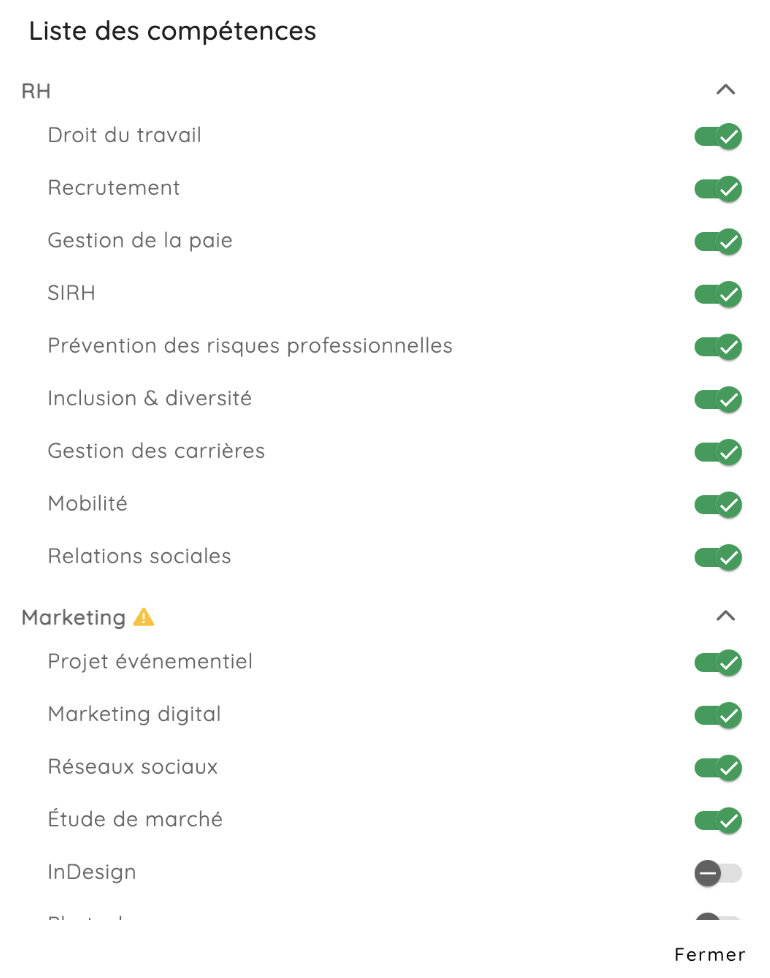Turn off Gestion de la paie
Viewport: 770px width, 978px height.
click(717, 241)
